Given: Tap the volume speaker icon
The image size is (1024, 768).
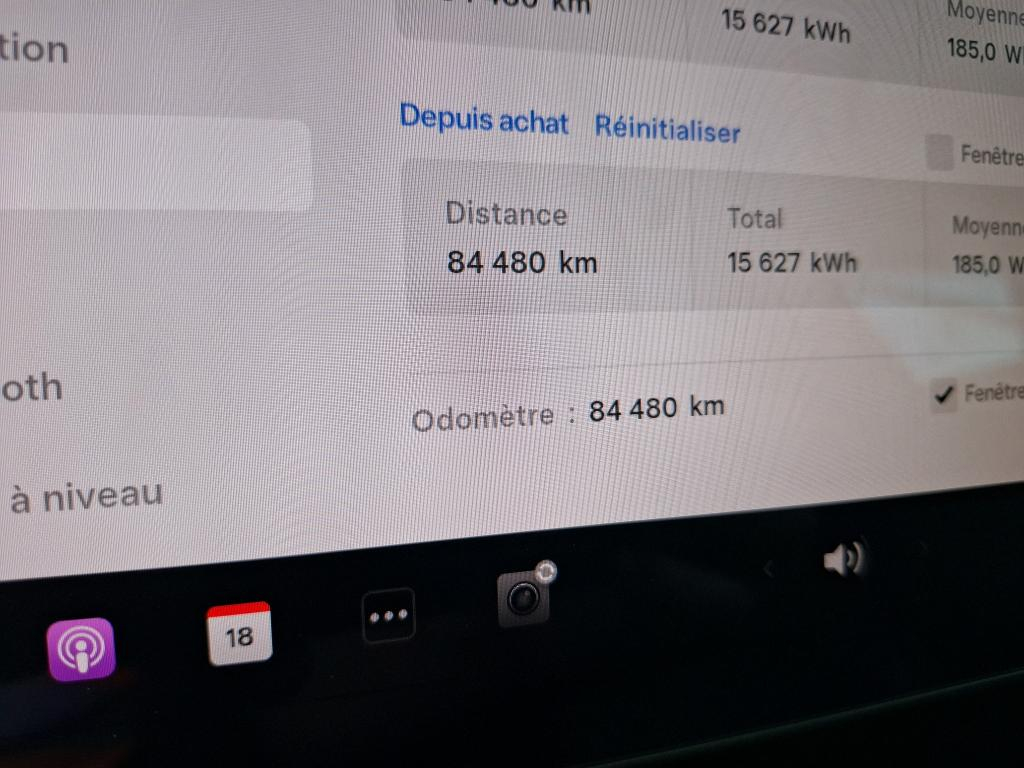Looking at the screenshot, I should point(843,560).
